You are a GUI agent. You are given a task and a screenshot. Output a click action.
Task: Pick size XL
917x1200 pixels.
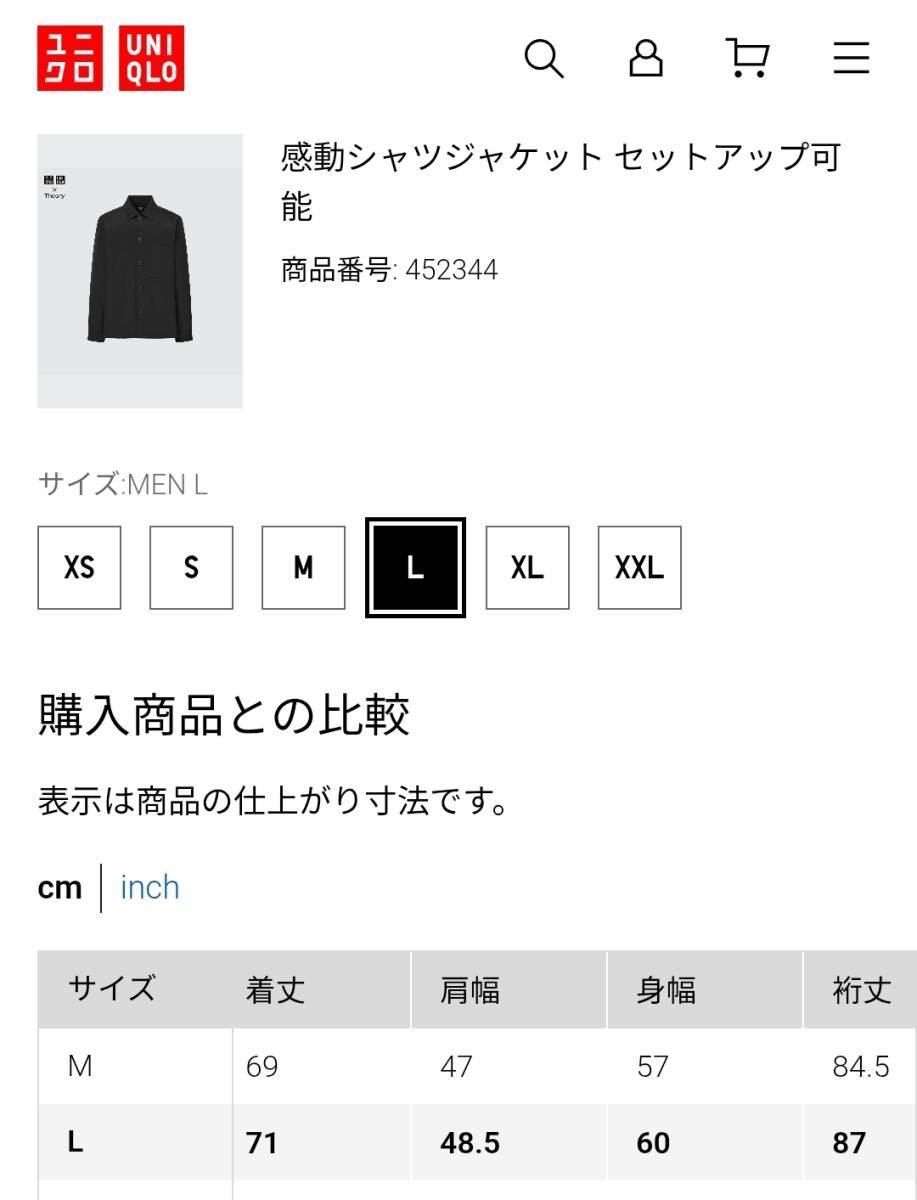527,568
